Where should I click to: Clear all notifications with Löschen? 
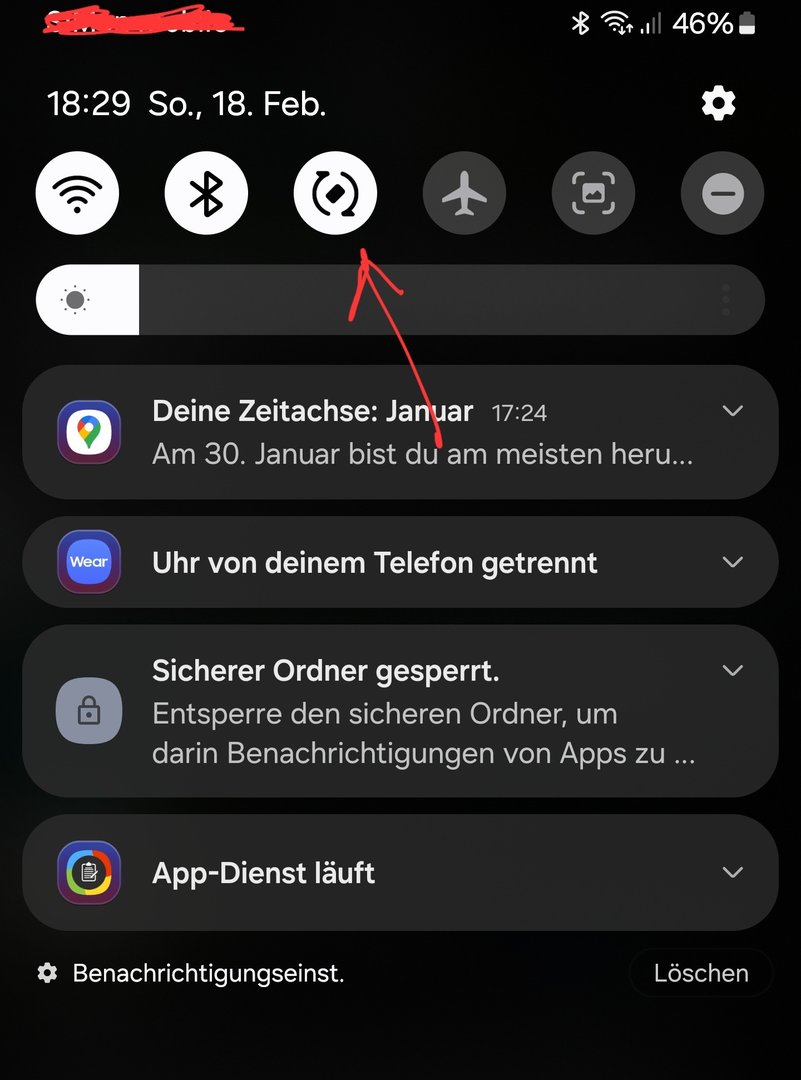tap(701, 973)
